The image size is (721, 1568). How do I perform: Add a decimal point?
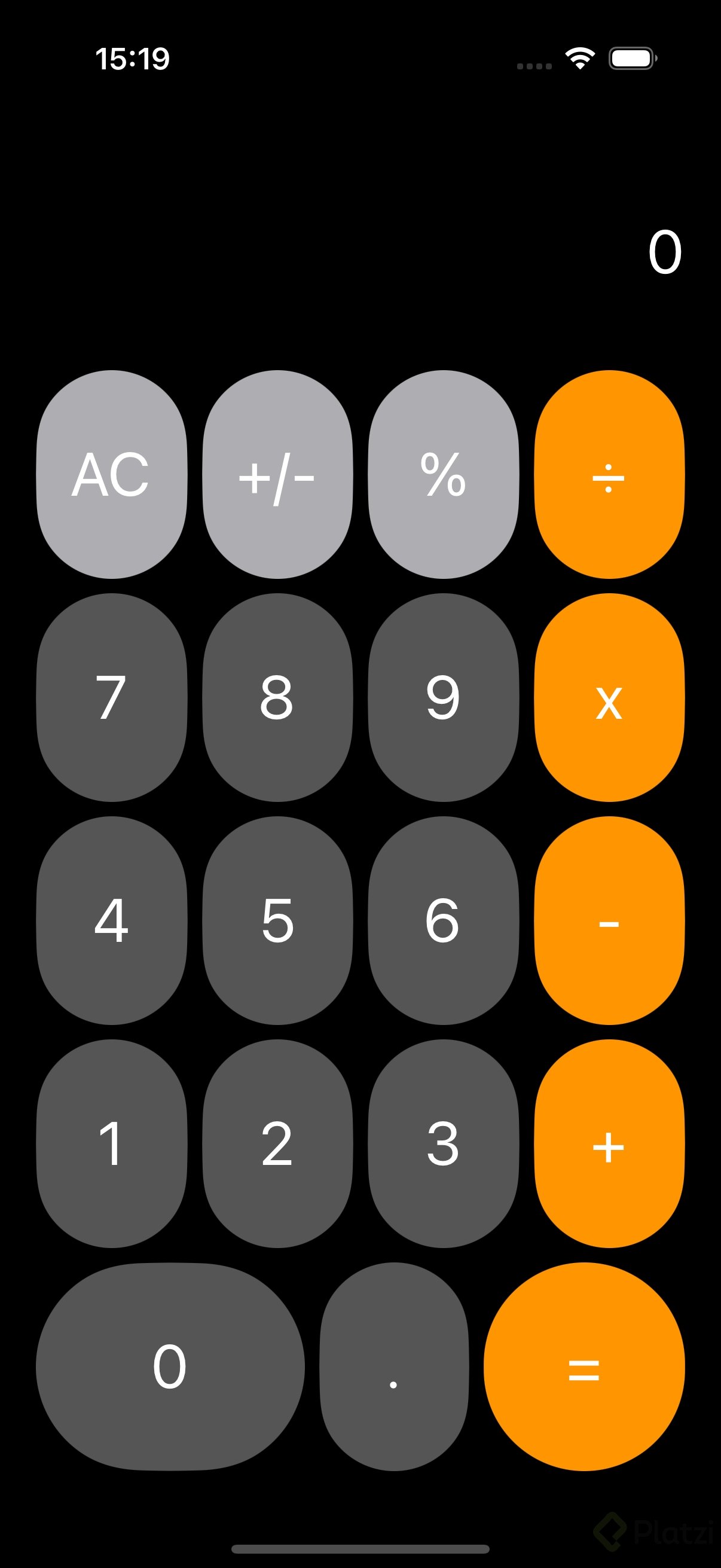point(393,1366)
